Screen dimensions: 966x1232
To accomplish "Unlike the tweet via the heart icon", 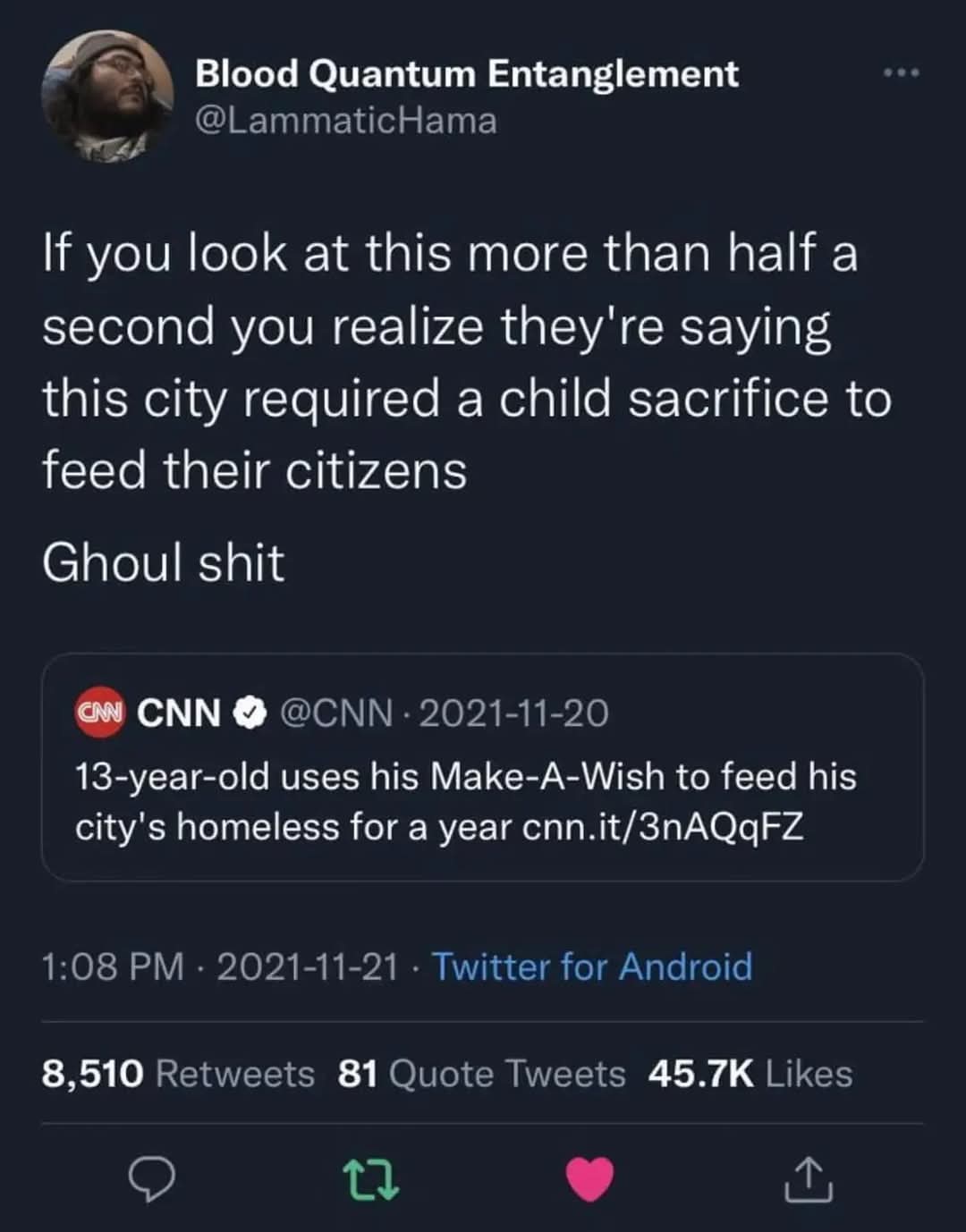I will click(x=590, y=1178).
